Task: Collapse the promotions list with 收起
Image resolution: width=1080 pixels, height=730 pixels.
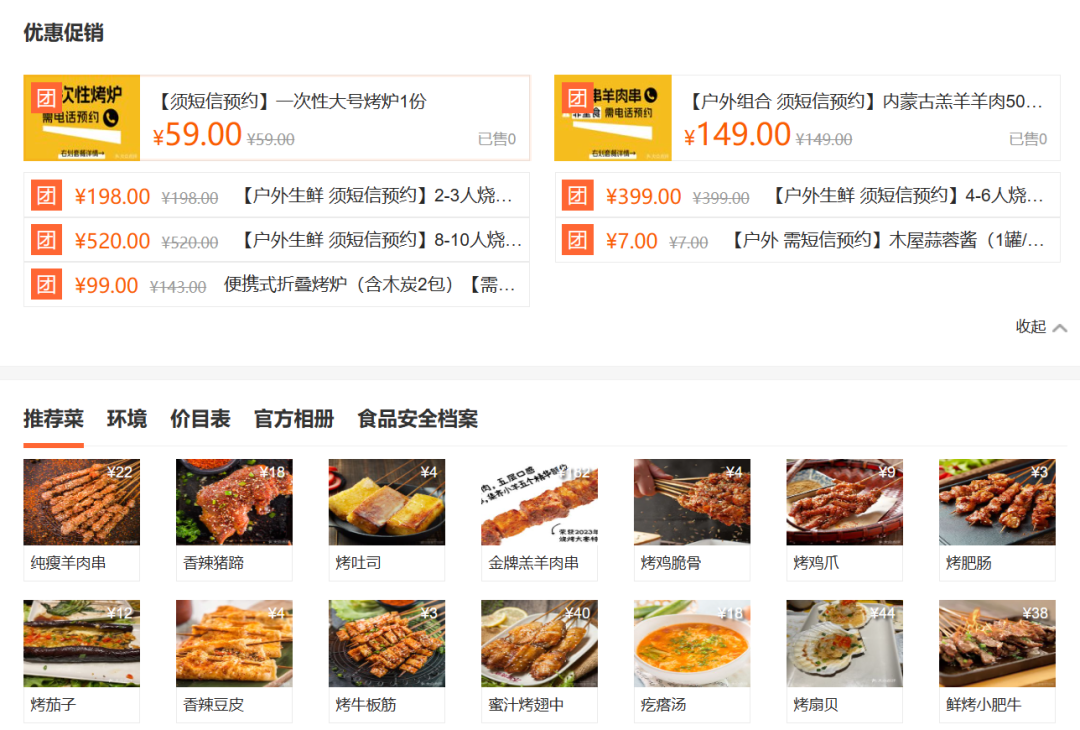Action: 1040,327
